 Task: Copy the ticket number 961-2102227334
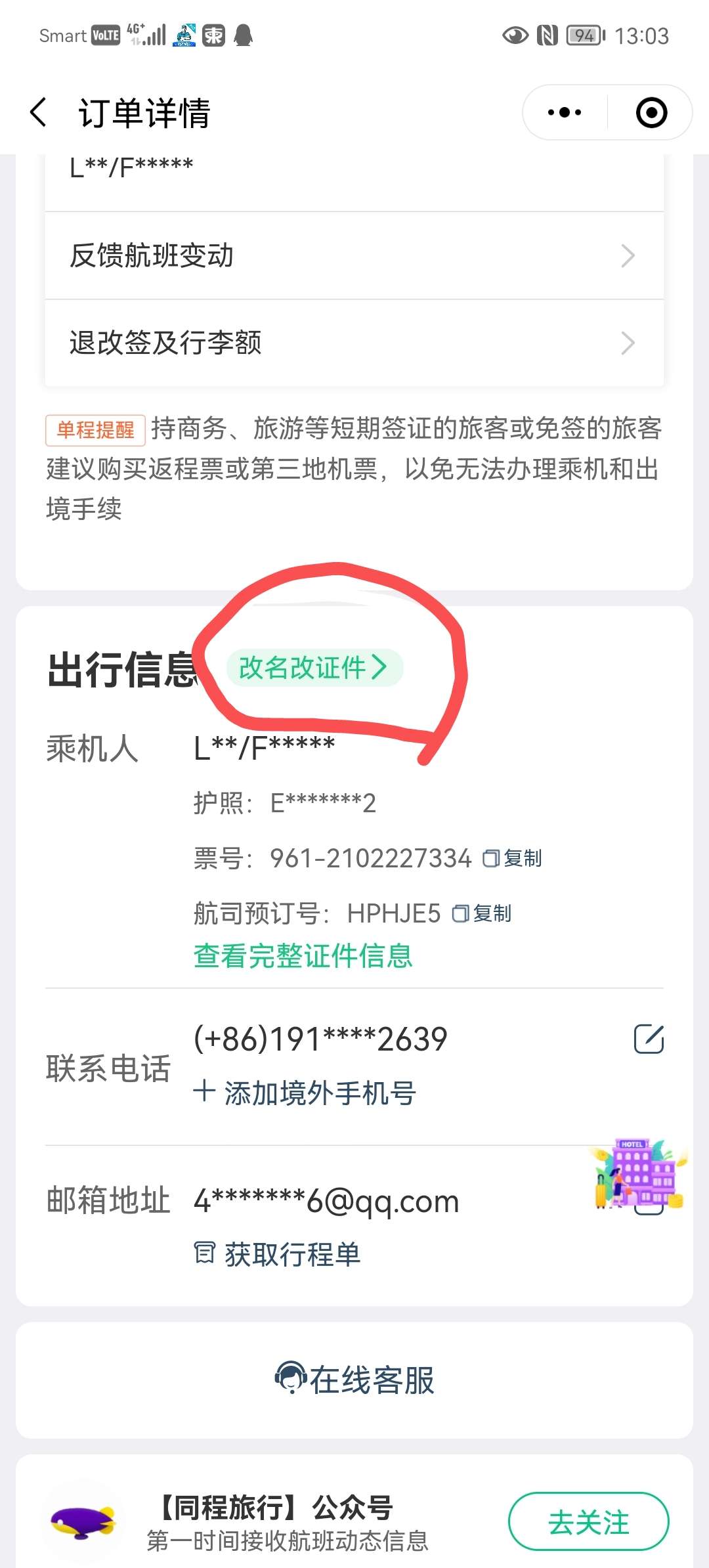[x=513, y=858]
